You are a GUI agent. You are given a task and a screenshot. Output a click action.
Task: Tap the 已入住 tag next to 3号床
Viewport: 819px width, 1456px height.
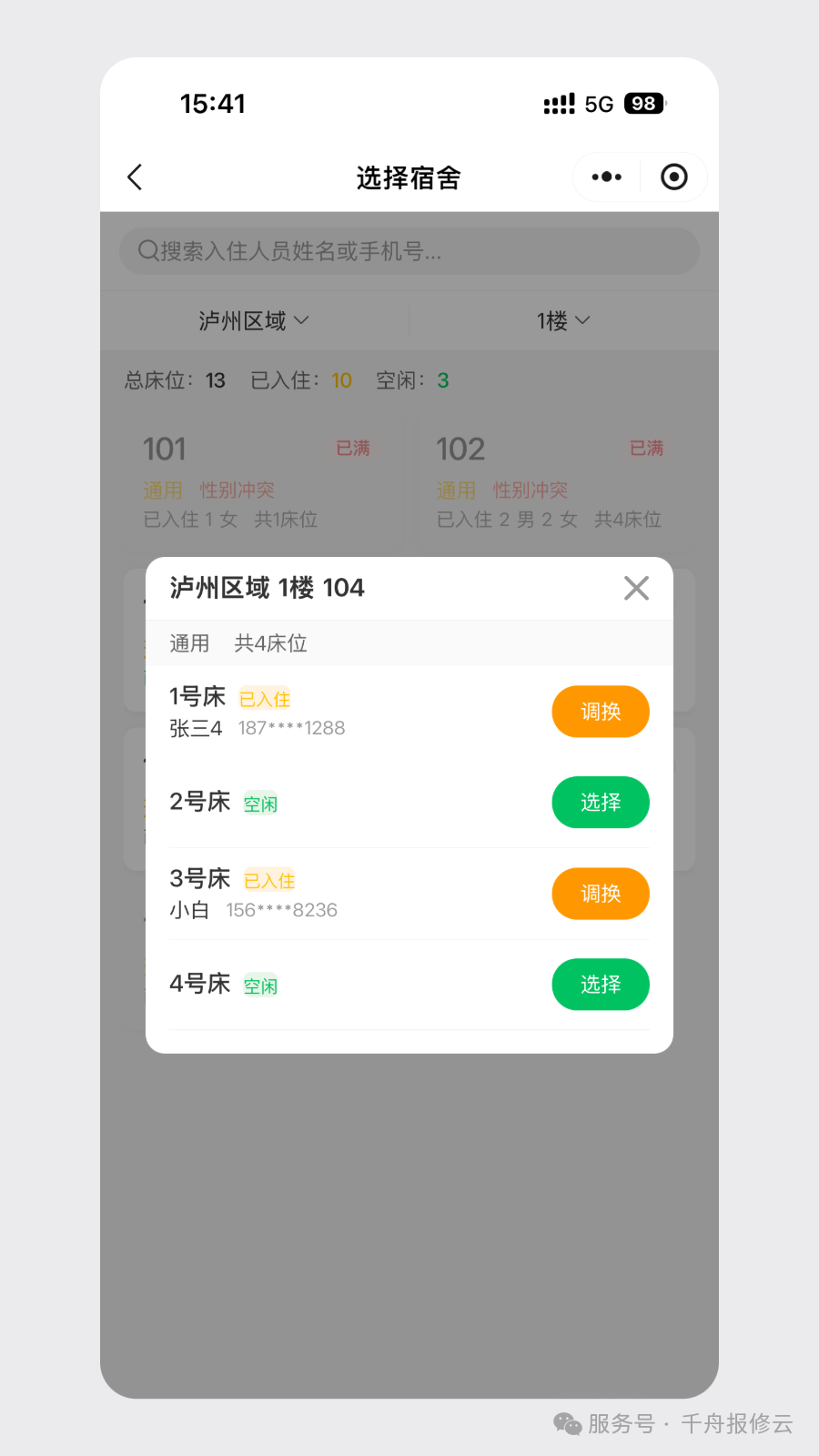[x=268, y=880]
